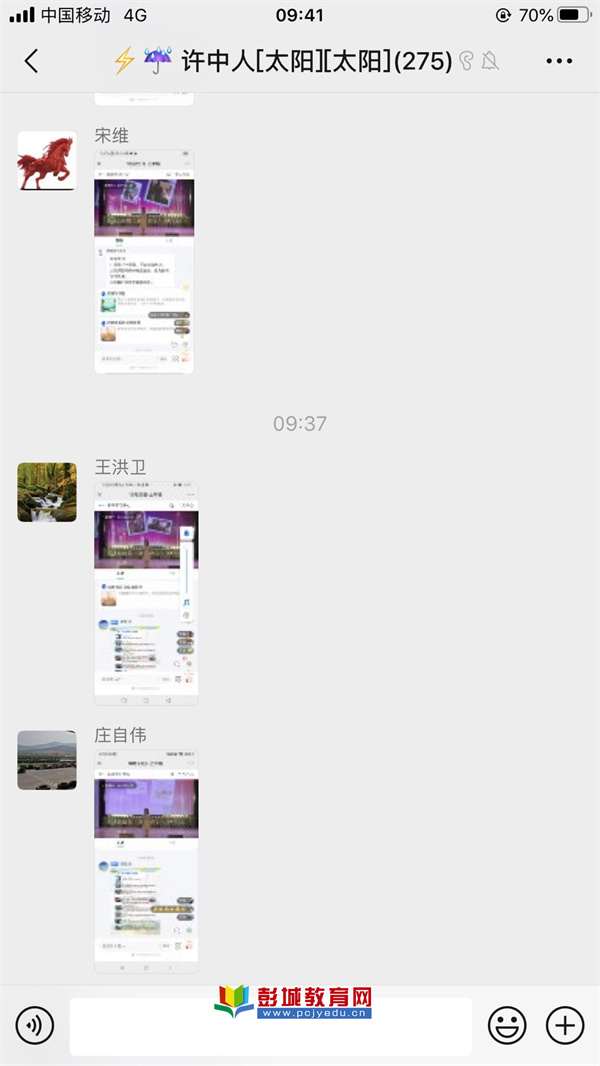View the screenshot sent by 宋维
The image size is (600, 1066).
(144, 263)
